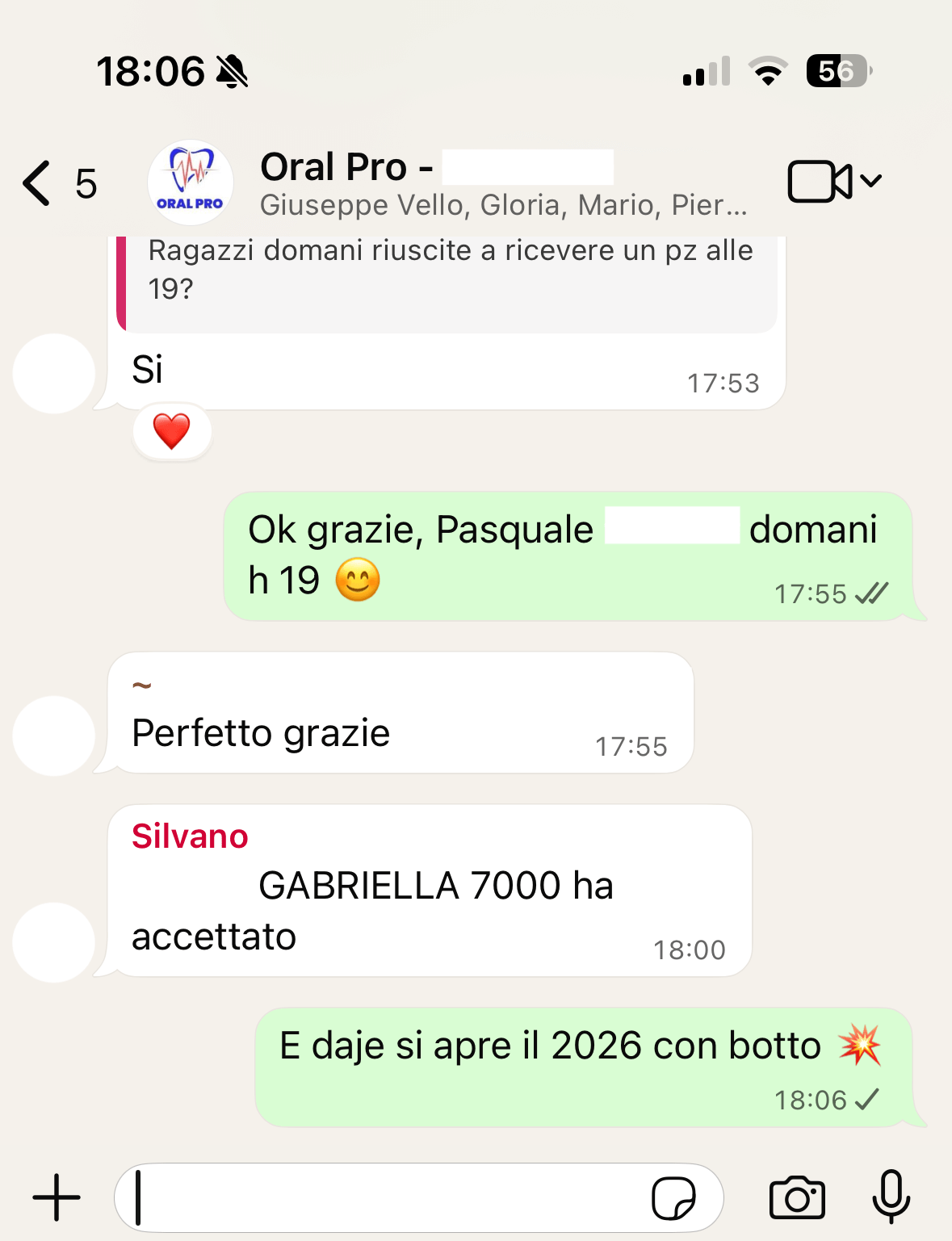Viewport: 952px width, 1241px height.
Task: Open Oral Pro group info
Action: [x=501, y=184]
